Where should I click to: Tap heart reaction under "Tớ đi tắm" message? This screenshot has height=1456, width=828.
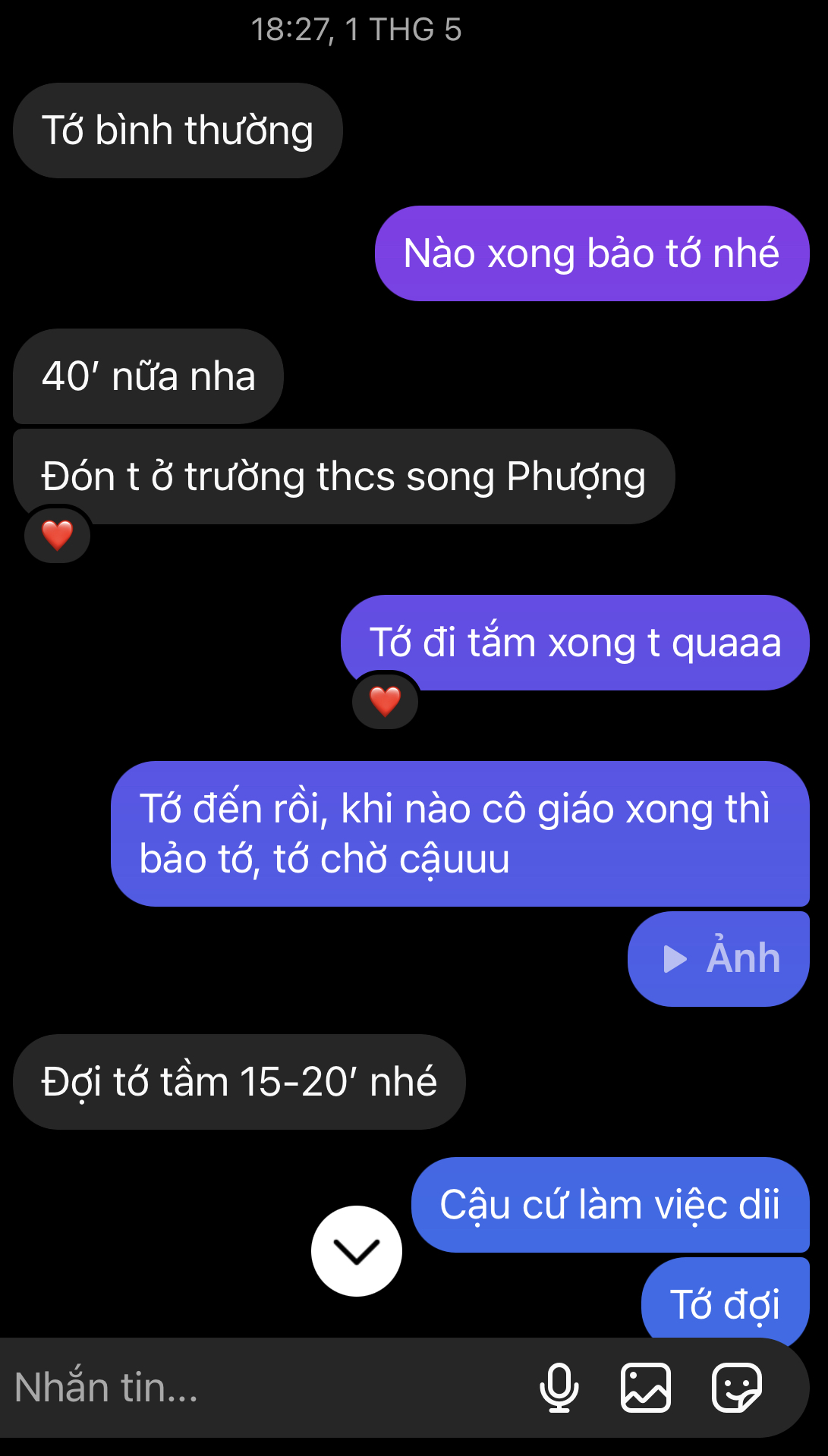(x=386, y=701)
